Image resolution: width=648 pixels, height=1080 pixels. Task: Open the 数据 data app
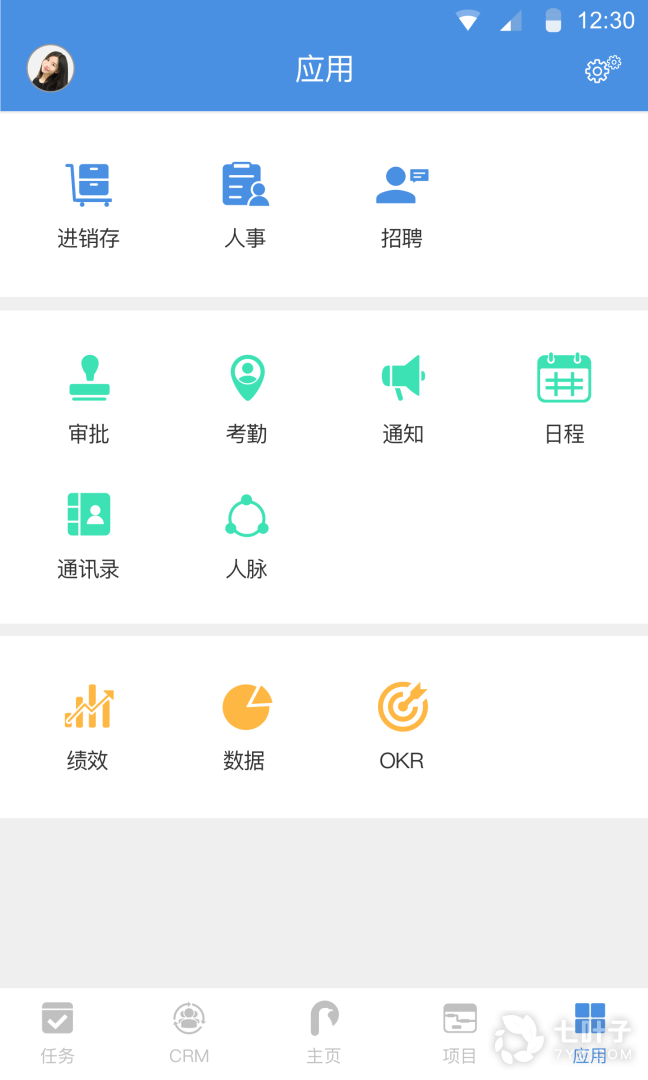pyautogui.click(x=245, y=726)
